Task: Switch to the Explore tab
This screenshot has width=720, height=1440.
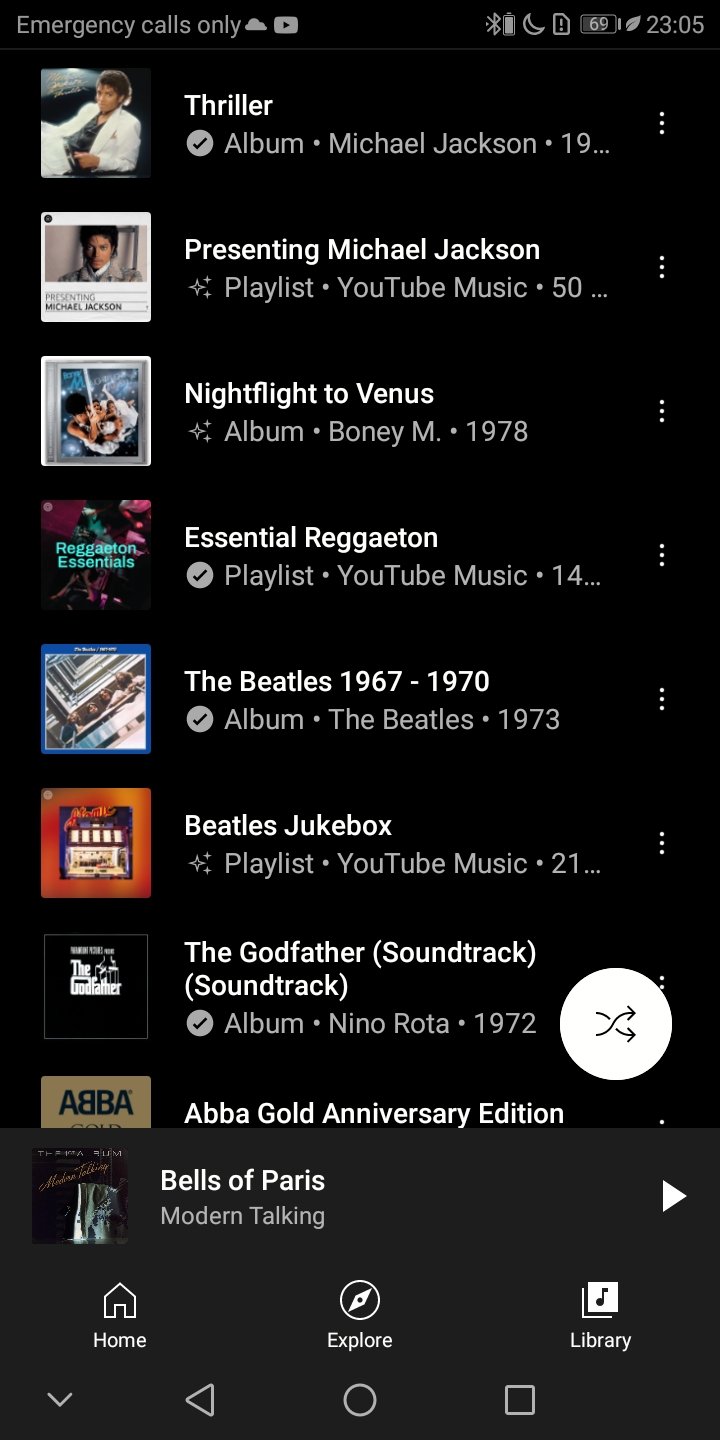Action: click(360, 1315)
